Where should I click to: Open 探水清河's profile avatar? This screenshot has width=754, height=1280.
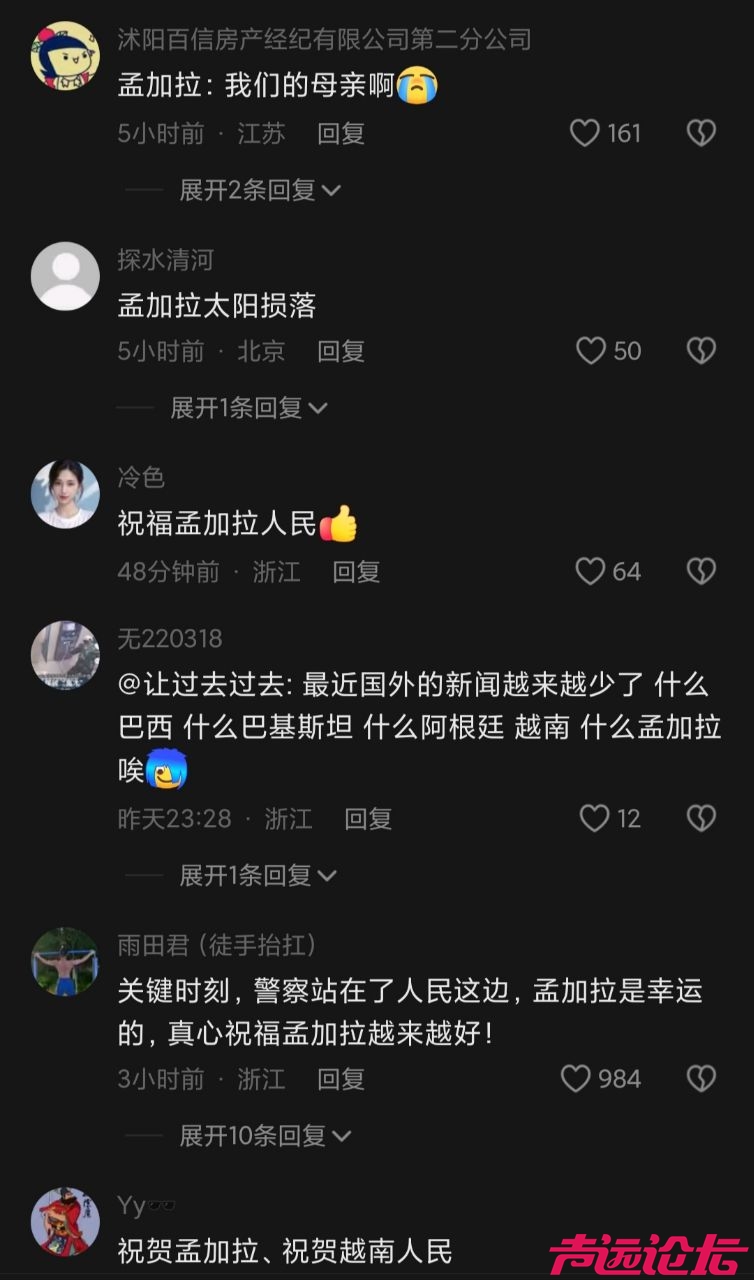point(66,276)
